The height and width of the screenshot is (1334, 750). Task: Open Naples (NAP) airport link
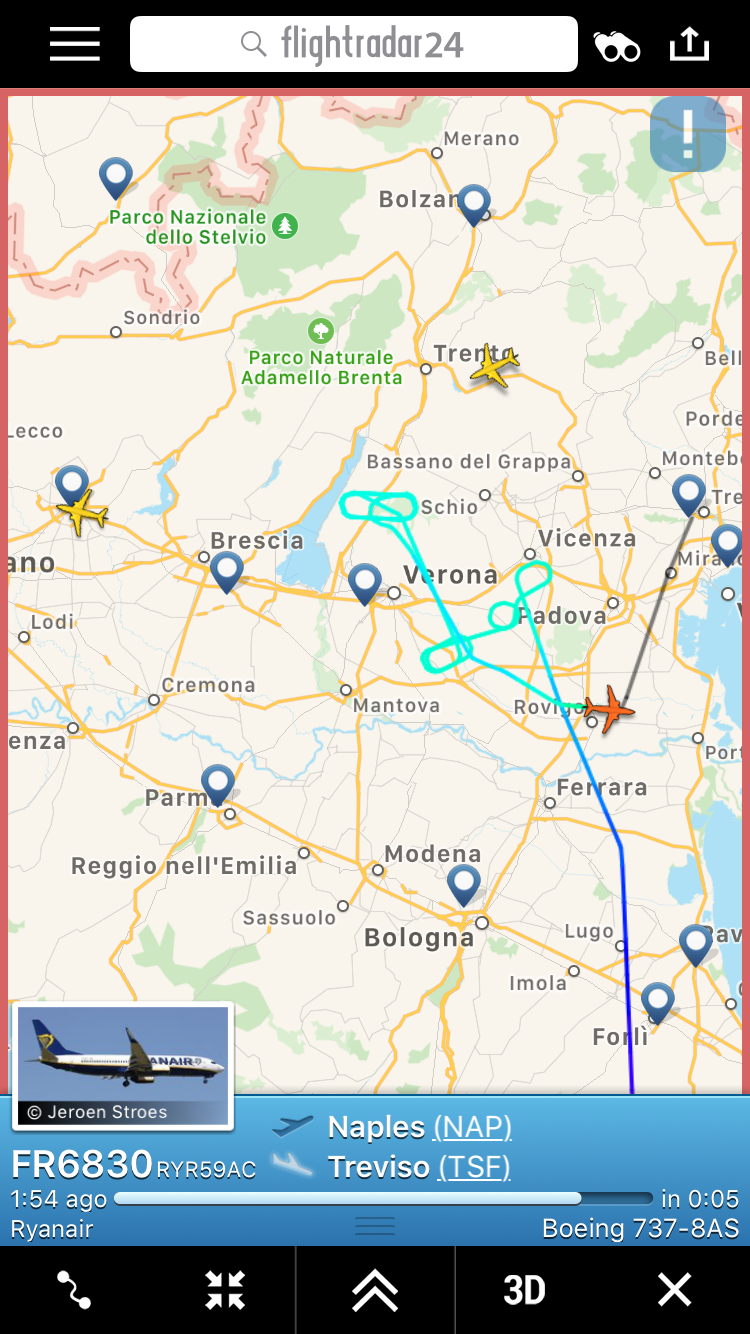[x=472, y=1127]
